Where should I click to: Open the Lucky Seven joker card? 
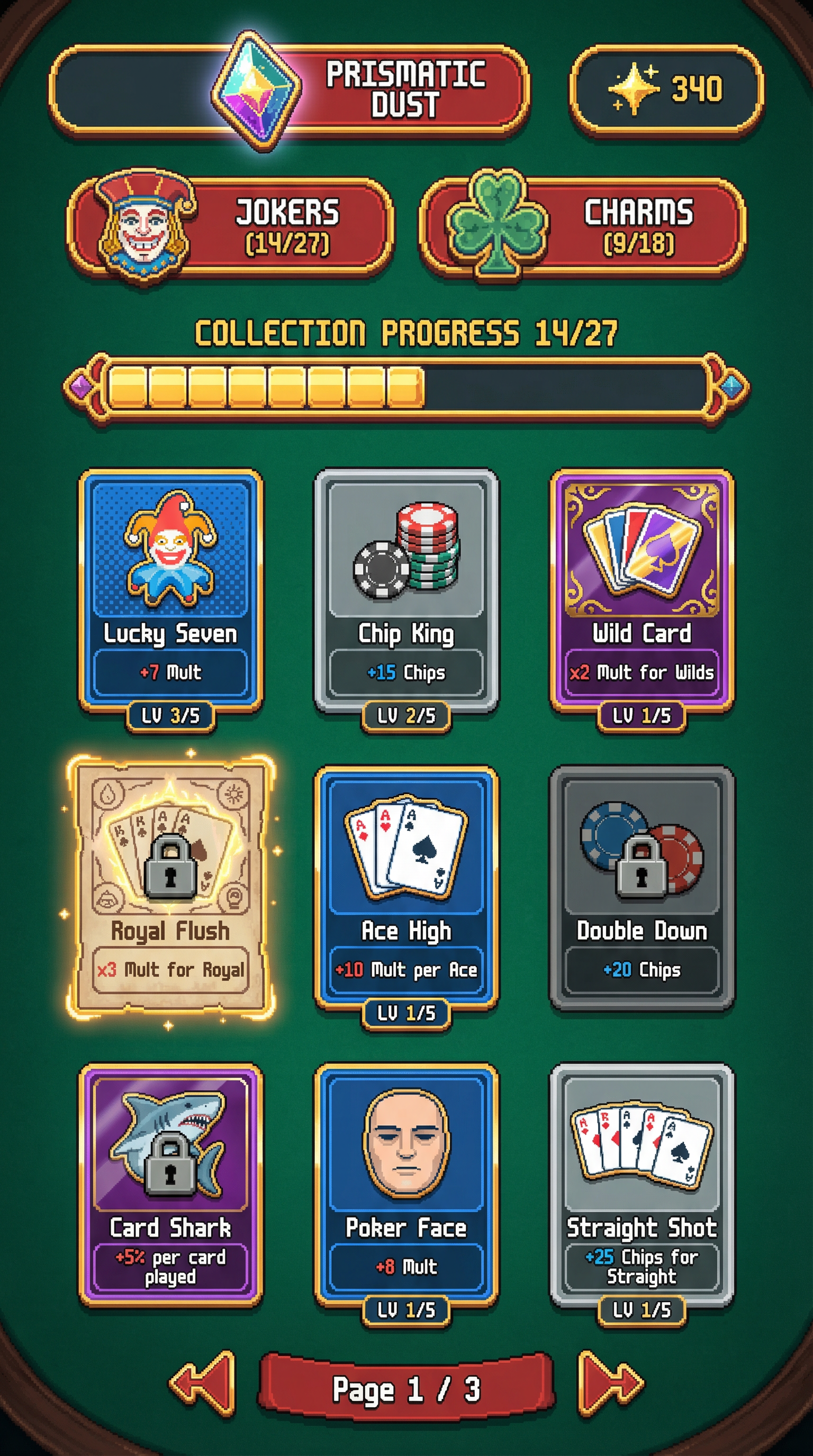point(170,590)
